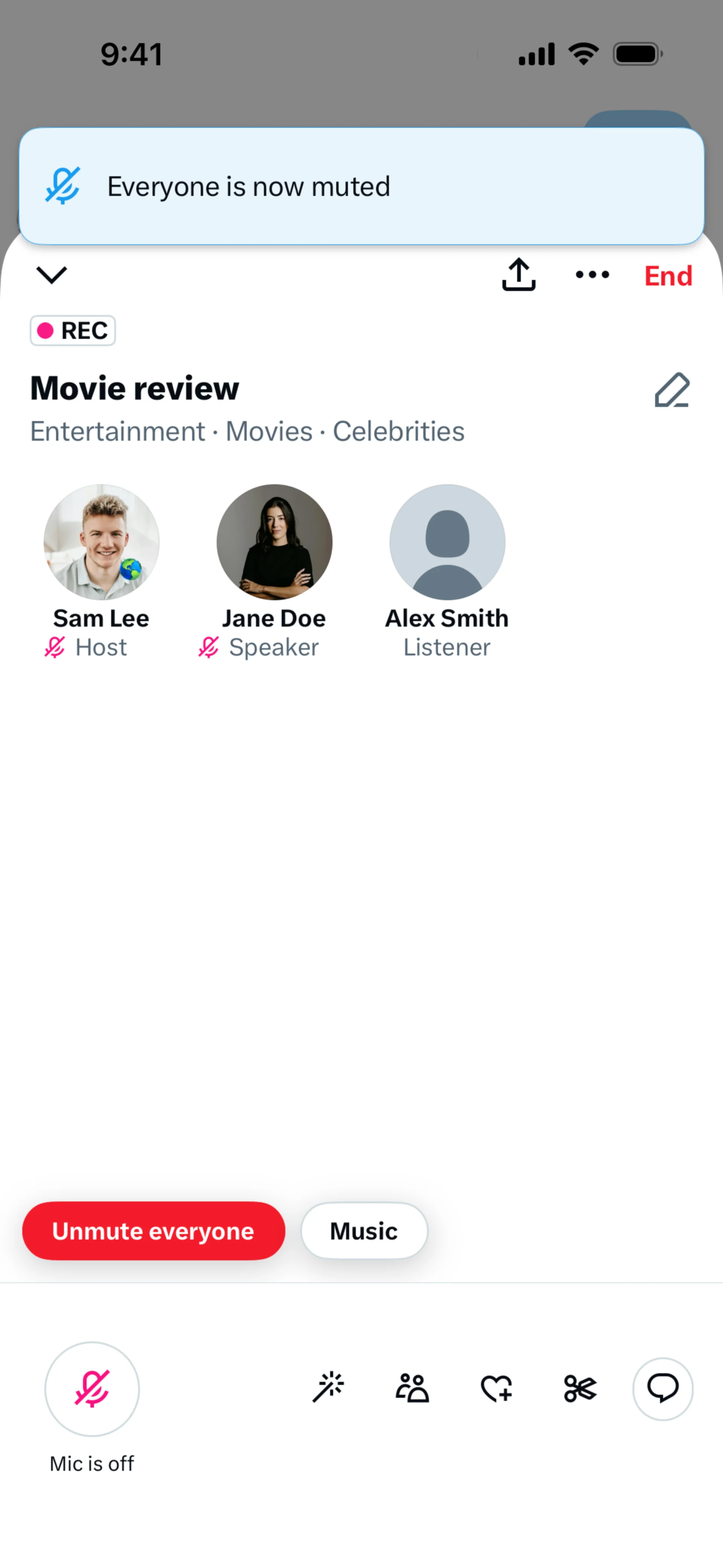Image resolution: width=723 pixels, height=1568 pixels.
Task: Turn the microphone back on
Action: (x=92, y=1389)
